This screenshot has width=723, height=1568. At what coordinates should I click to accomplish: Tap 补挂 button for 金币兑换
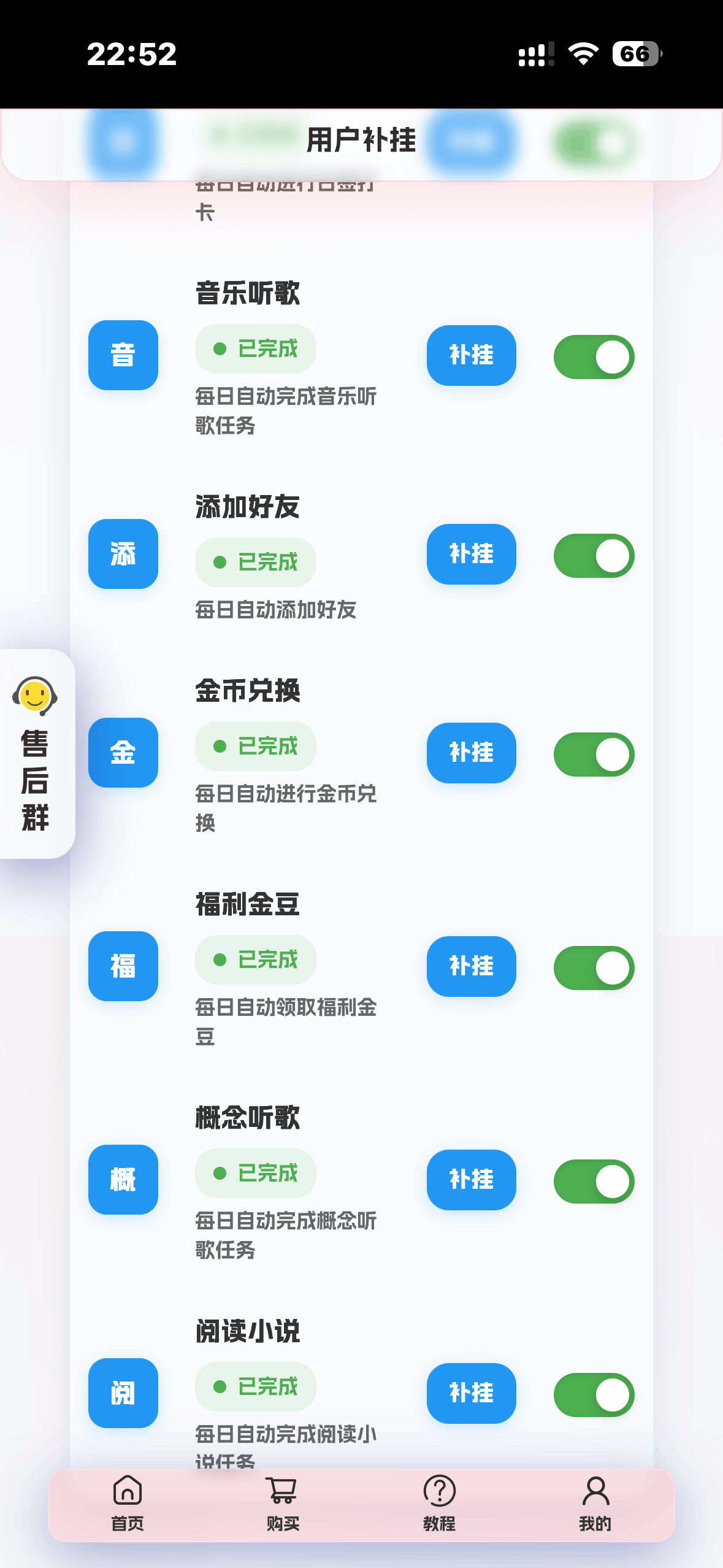point(471,753)
